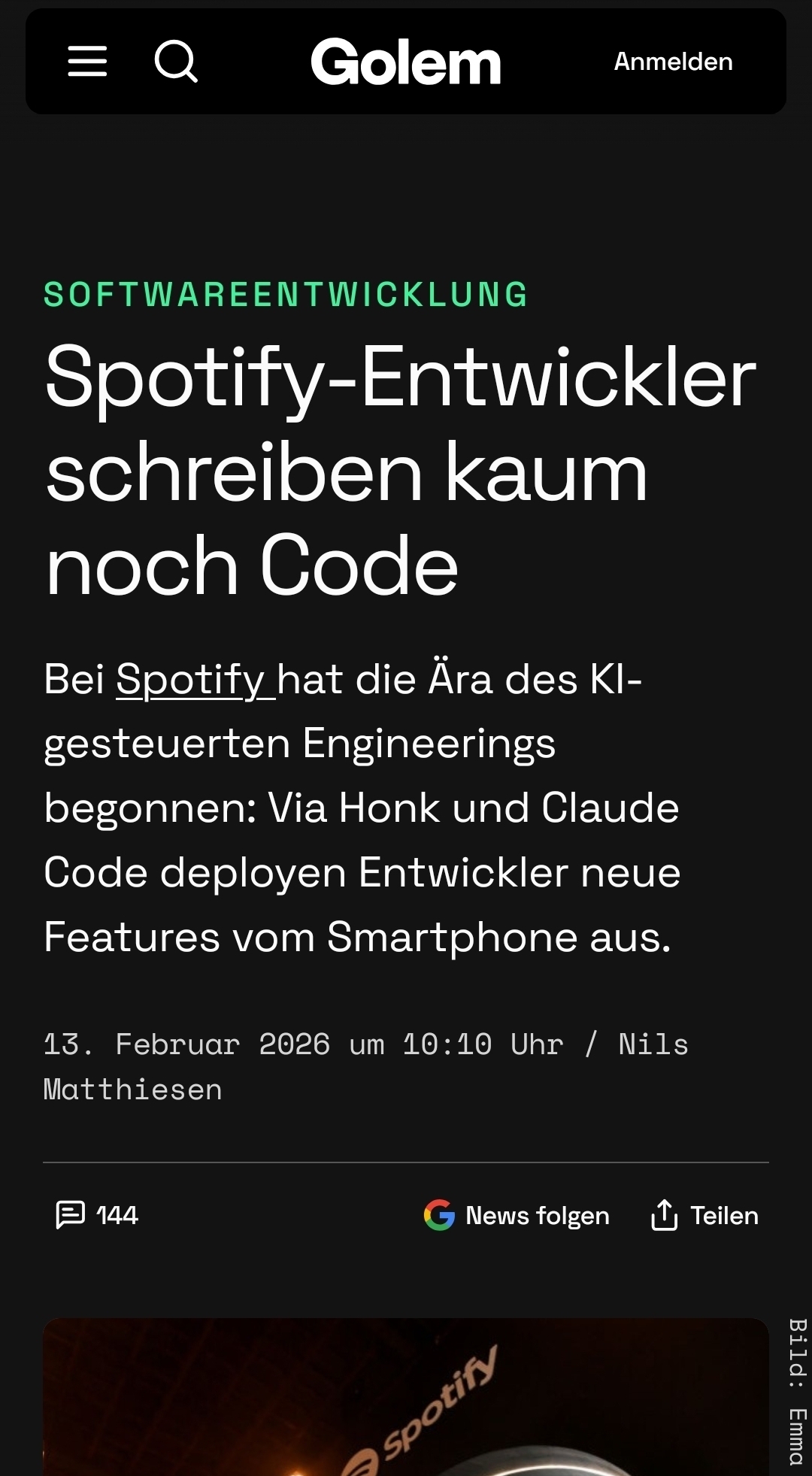This screenshot has width=812, height=1476.
Task: Go to the Golem homepage via the logo
Action: tap(406, 62)
